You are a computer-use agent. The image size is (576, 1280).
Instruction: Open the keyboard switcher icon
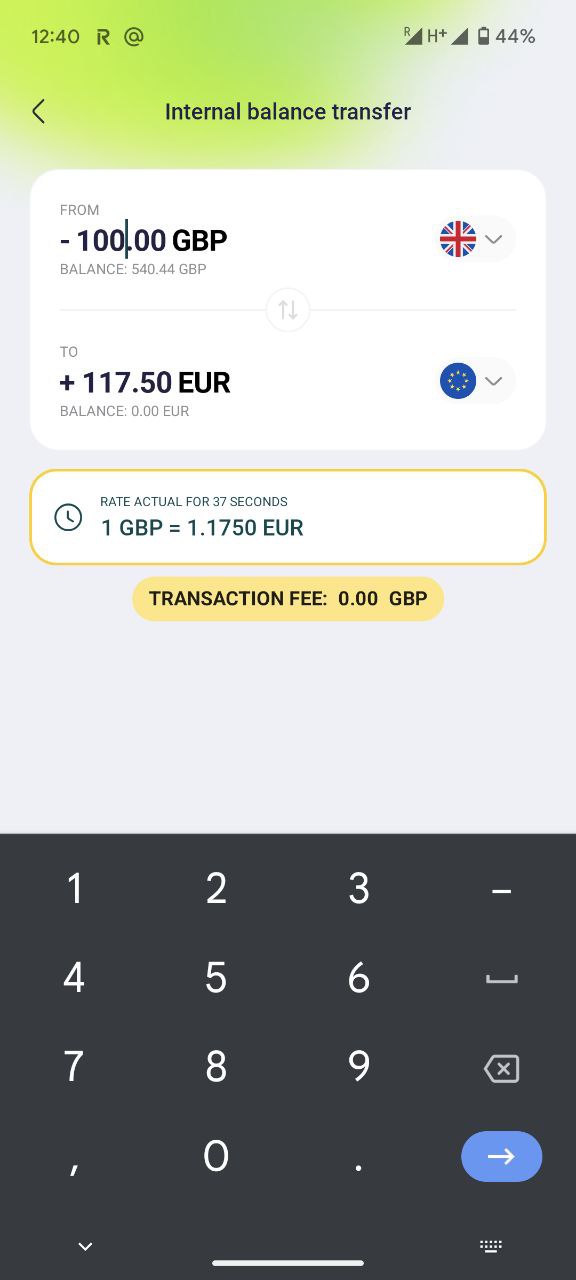pyautogui.click(x=490, y=1246)
